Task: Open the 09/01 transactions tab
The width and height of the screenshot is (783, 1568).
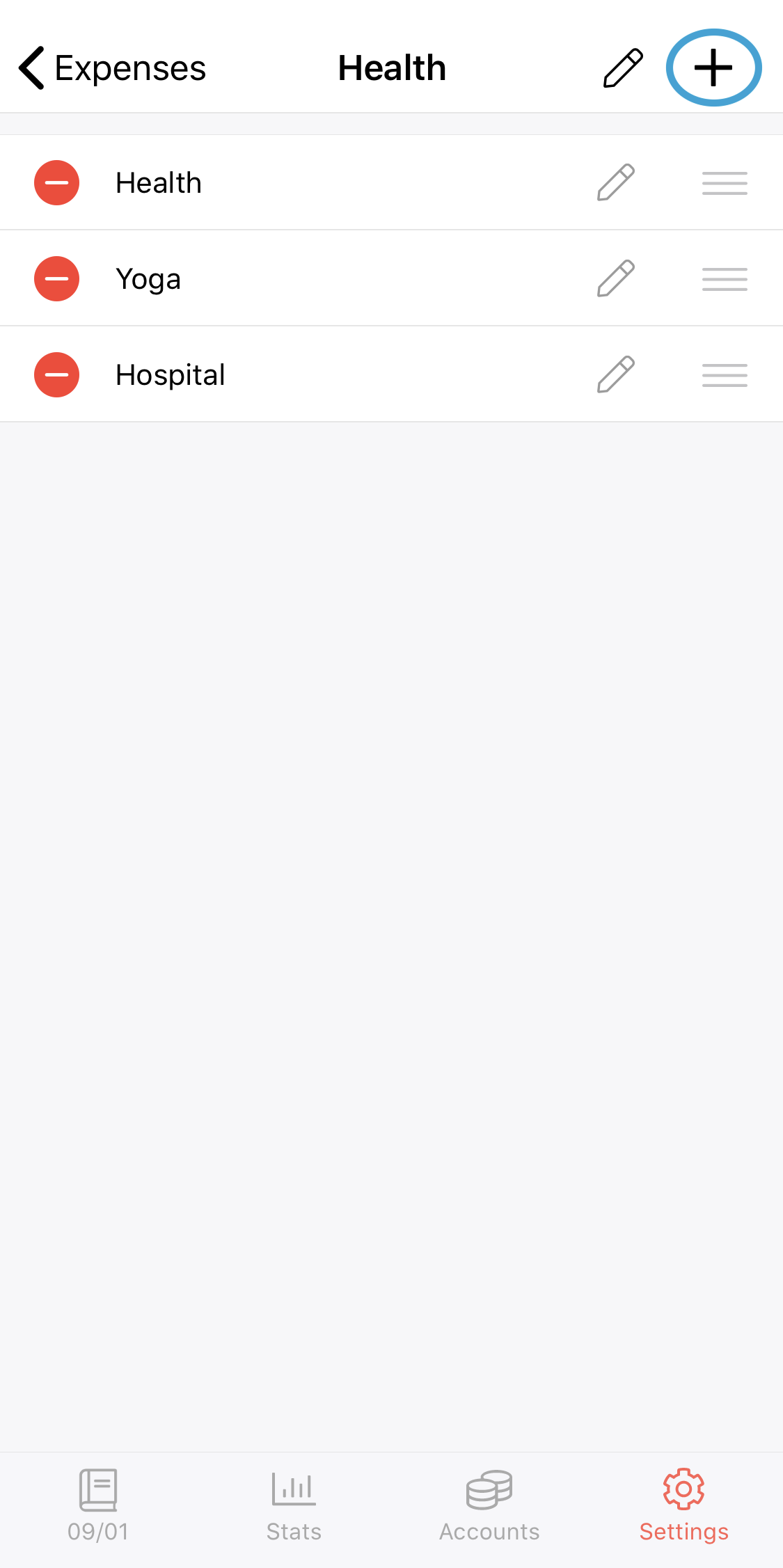Action: pos(98,1506)
